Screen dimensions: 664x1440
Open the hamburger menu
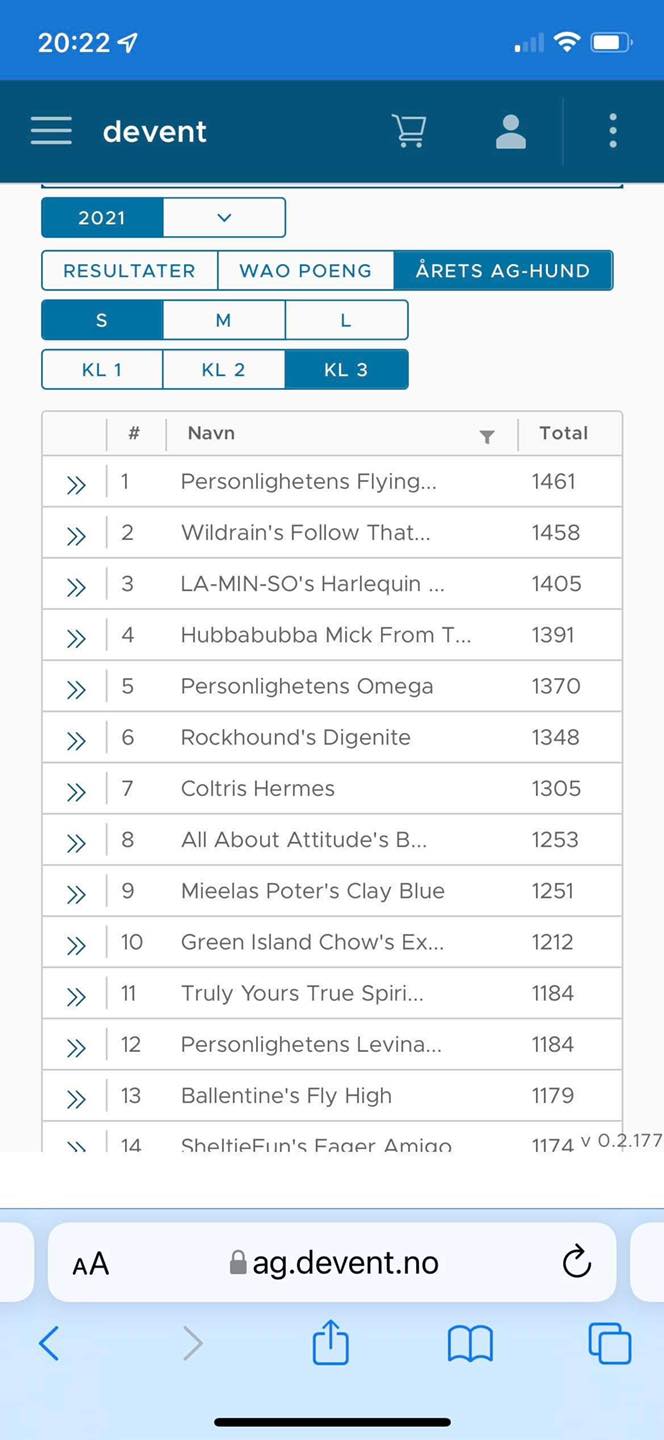pyautogui.click(x=51, y=131)
